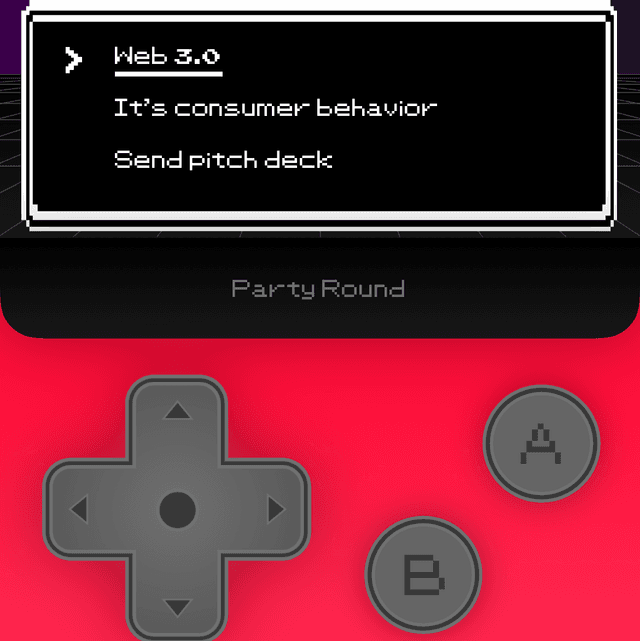Tap the A button on the gamepad
Screen dimensions: 640x641
pyautogui.click(x=541, y=442)
